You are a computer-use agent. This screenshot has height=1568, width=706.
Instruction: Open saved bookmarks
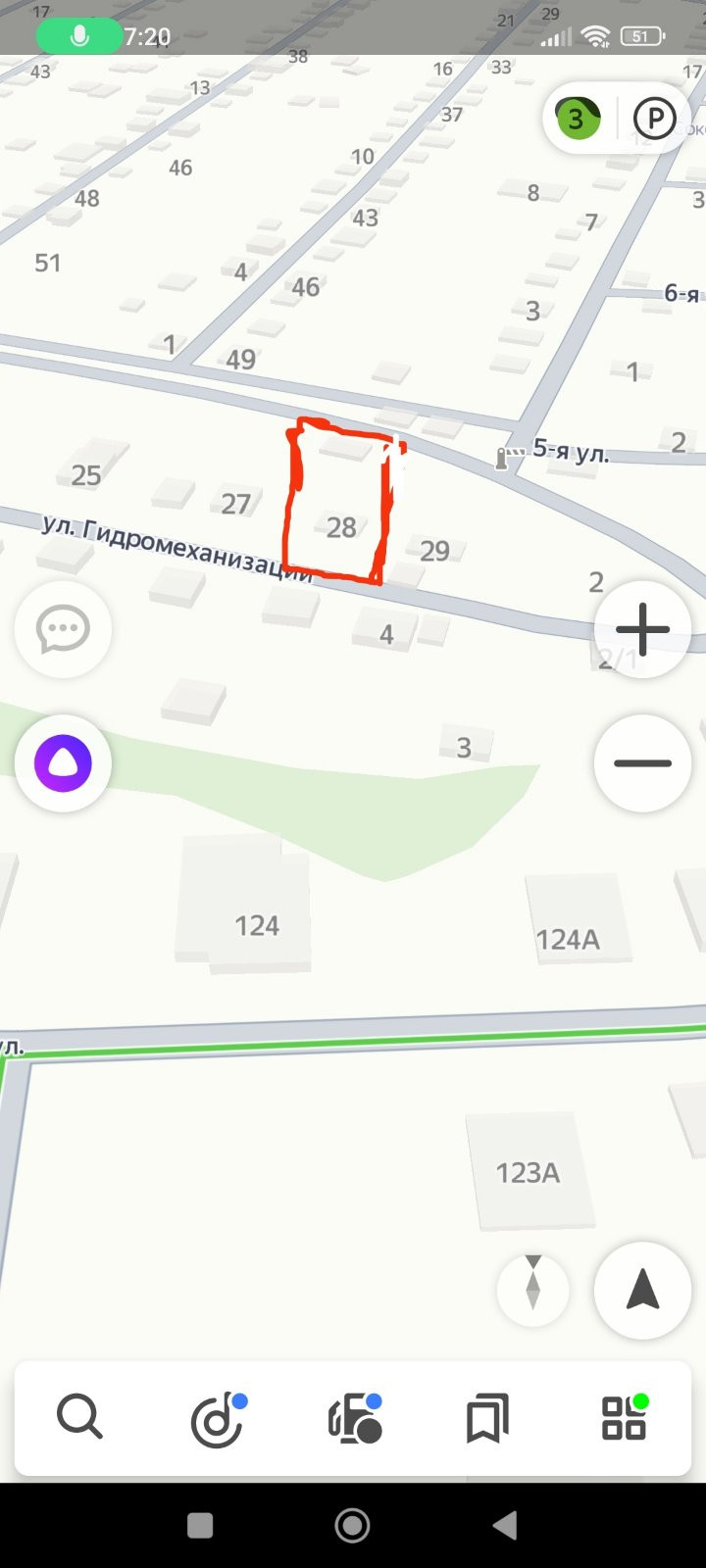pos(487,1418)
